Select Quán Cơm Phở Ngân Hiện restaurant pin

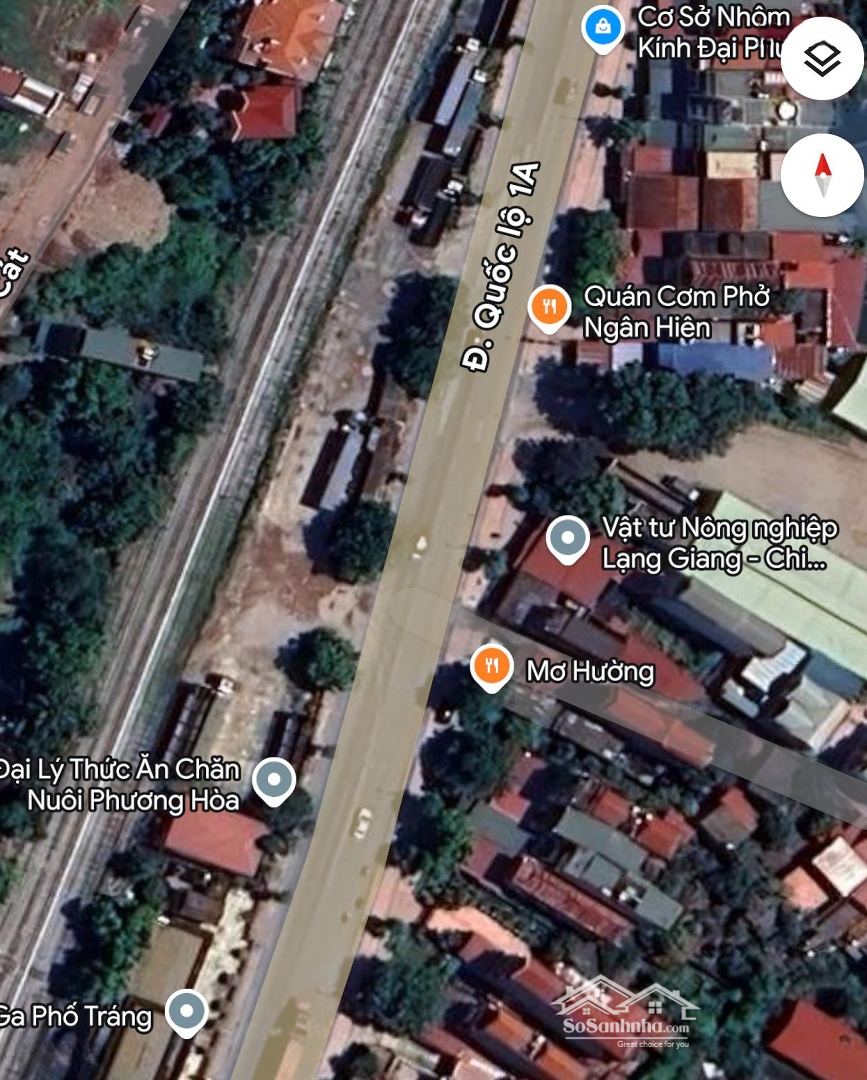tap(549, 309)
